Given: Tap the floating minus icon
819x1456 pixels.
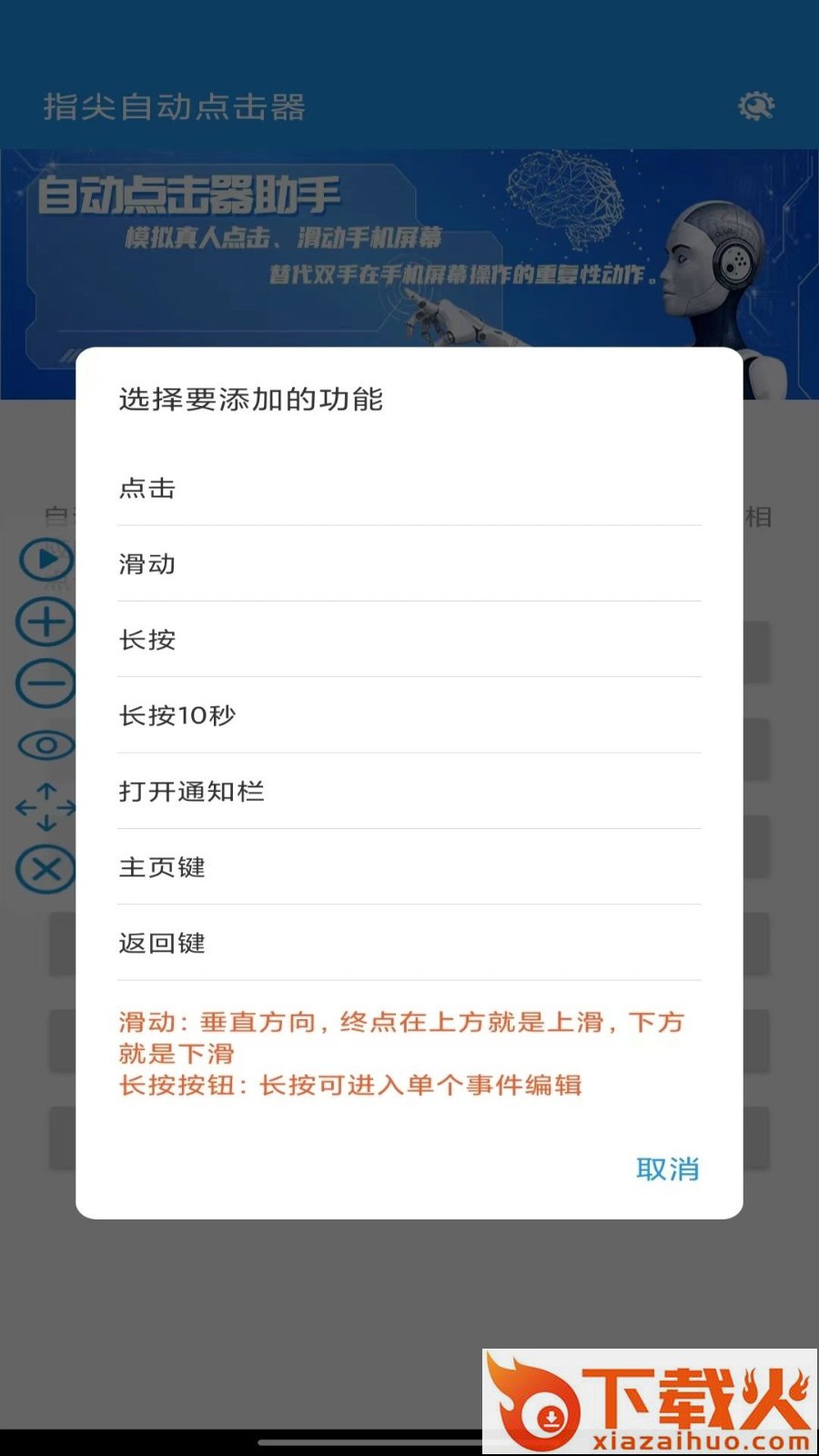Looking at the screenshot, I should coord(45,684).
